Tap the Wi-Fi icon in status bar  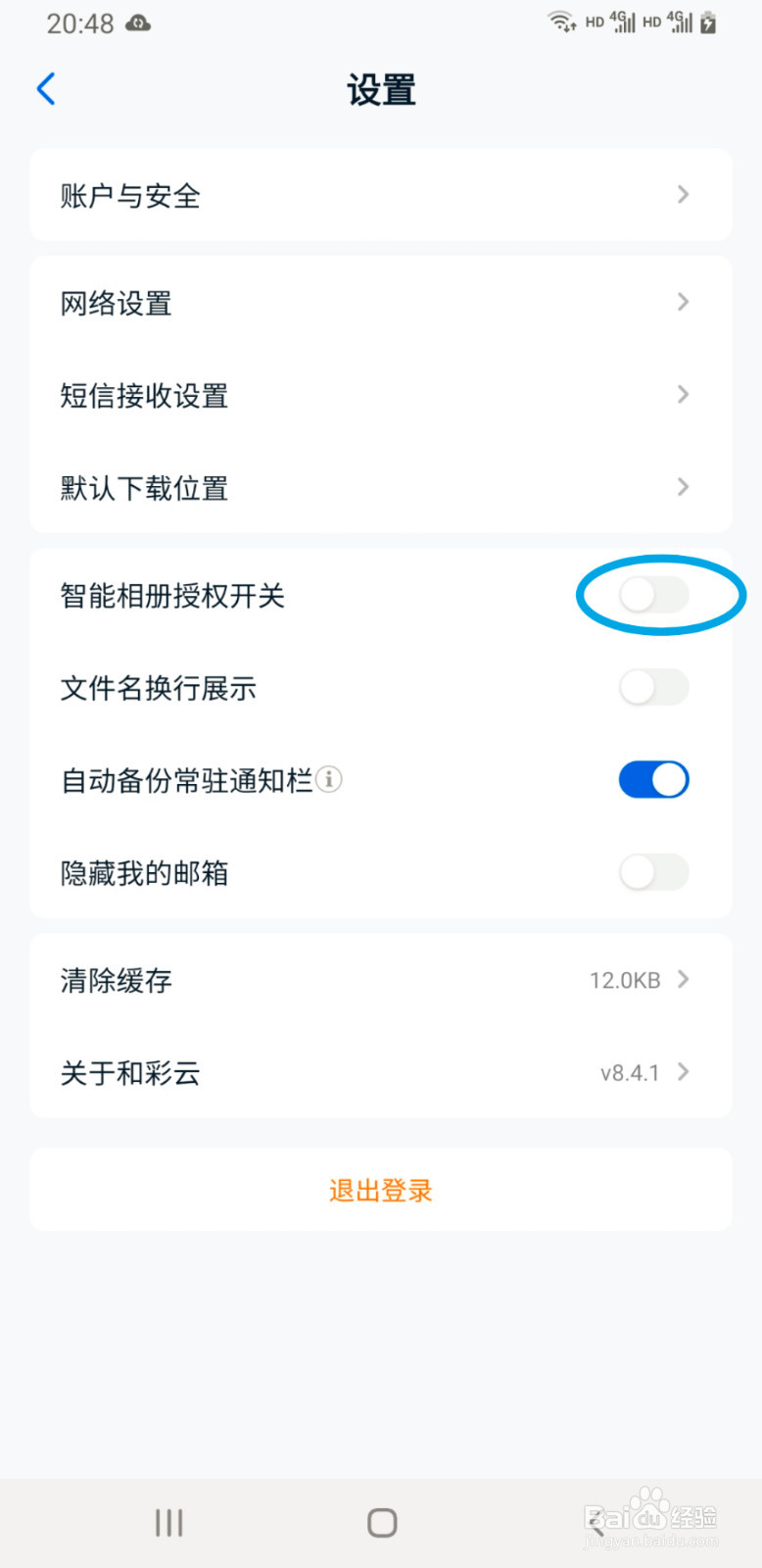click(x=562, y=20)
